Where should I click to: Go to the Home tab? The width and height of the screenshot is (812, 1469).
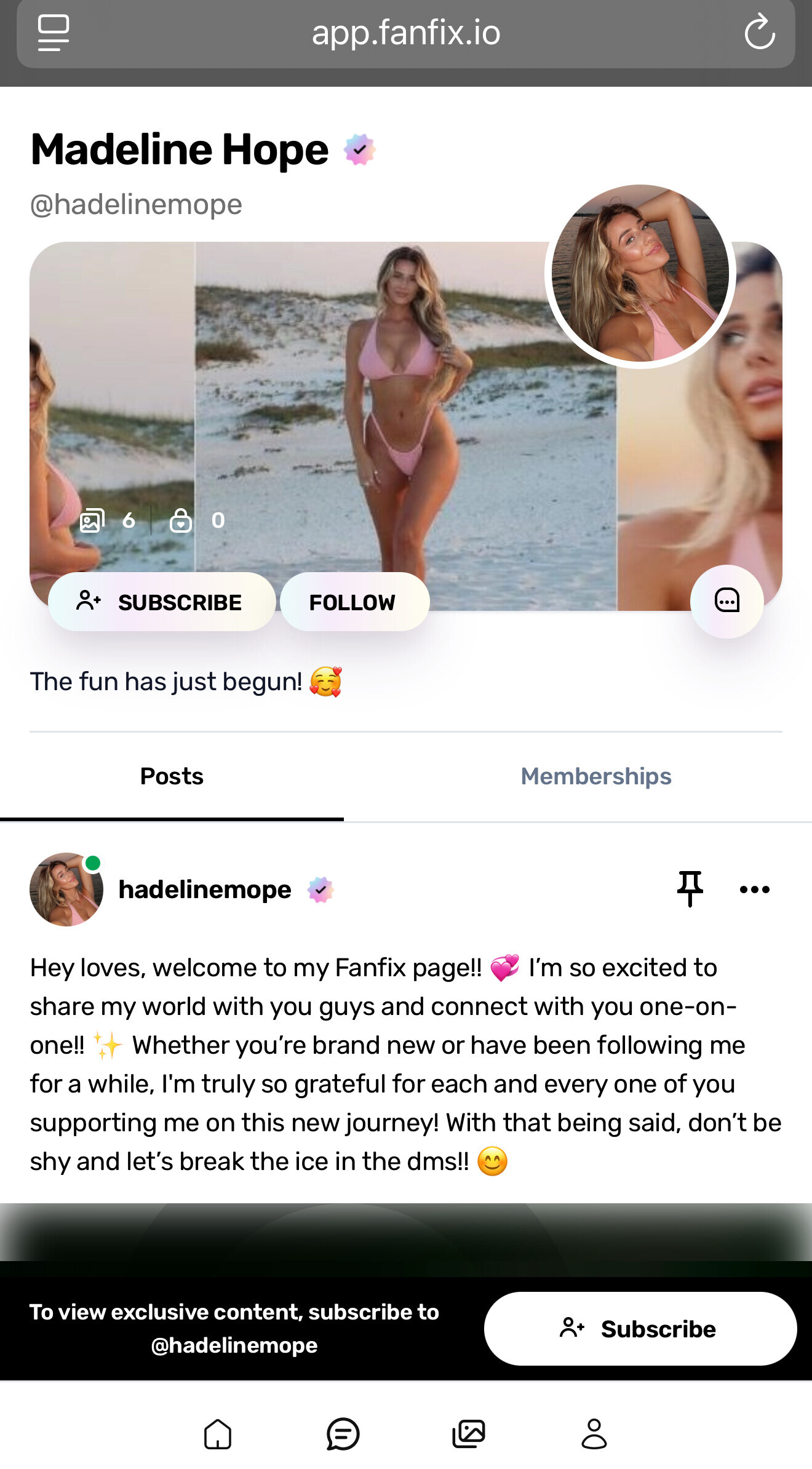click(x=218, y=1434)
